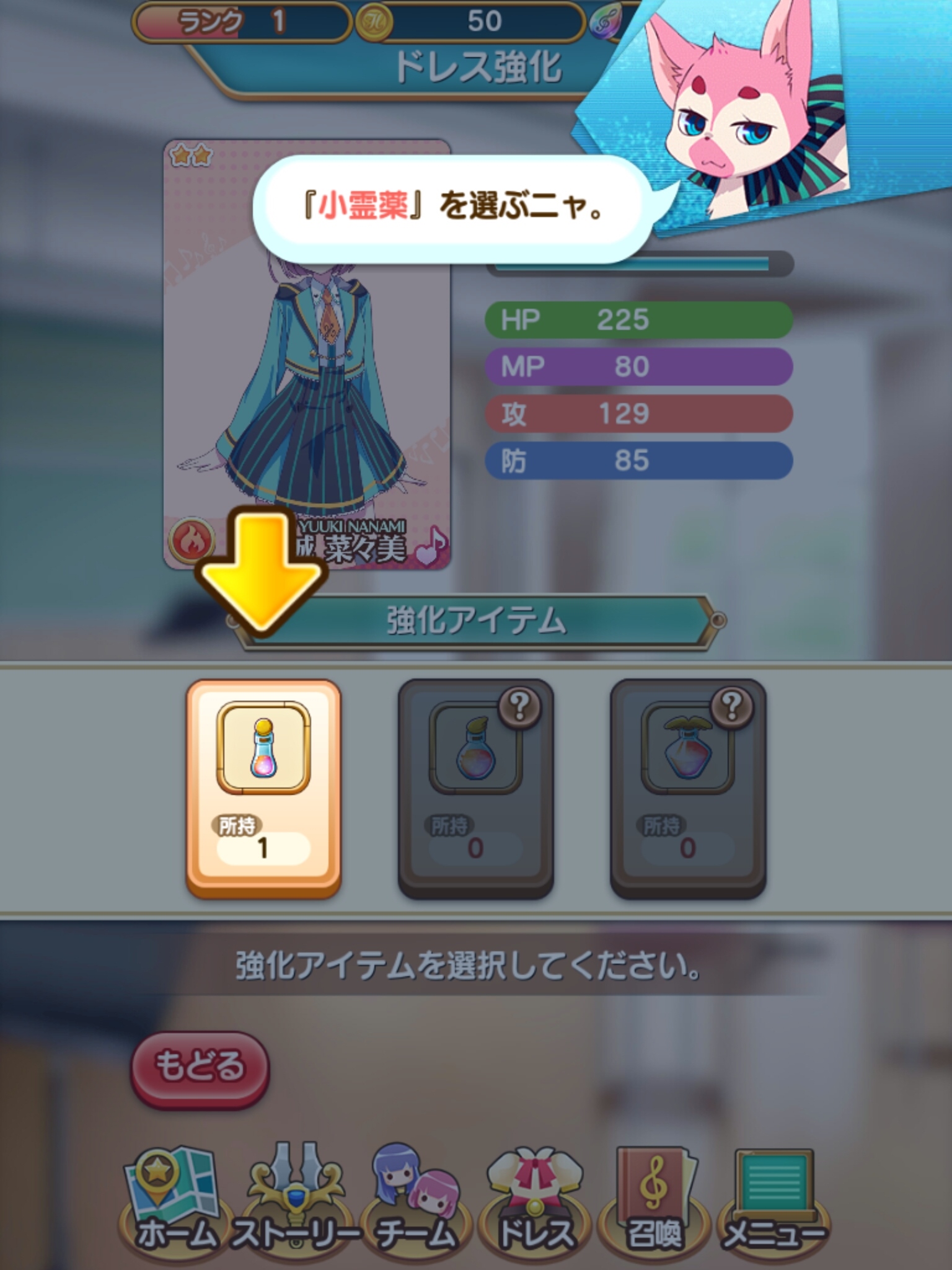Open the 召喚 tab
Screen dimensions: 952x1270
(x=654, y=1200)
